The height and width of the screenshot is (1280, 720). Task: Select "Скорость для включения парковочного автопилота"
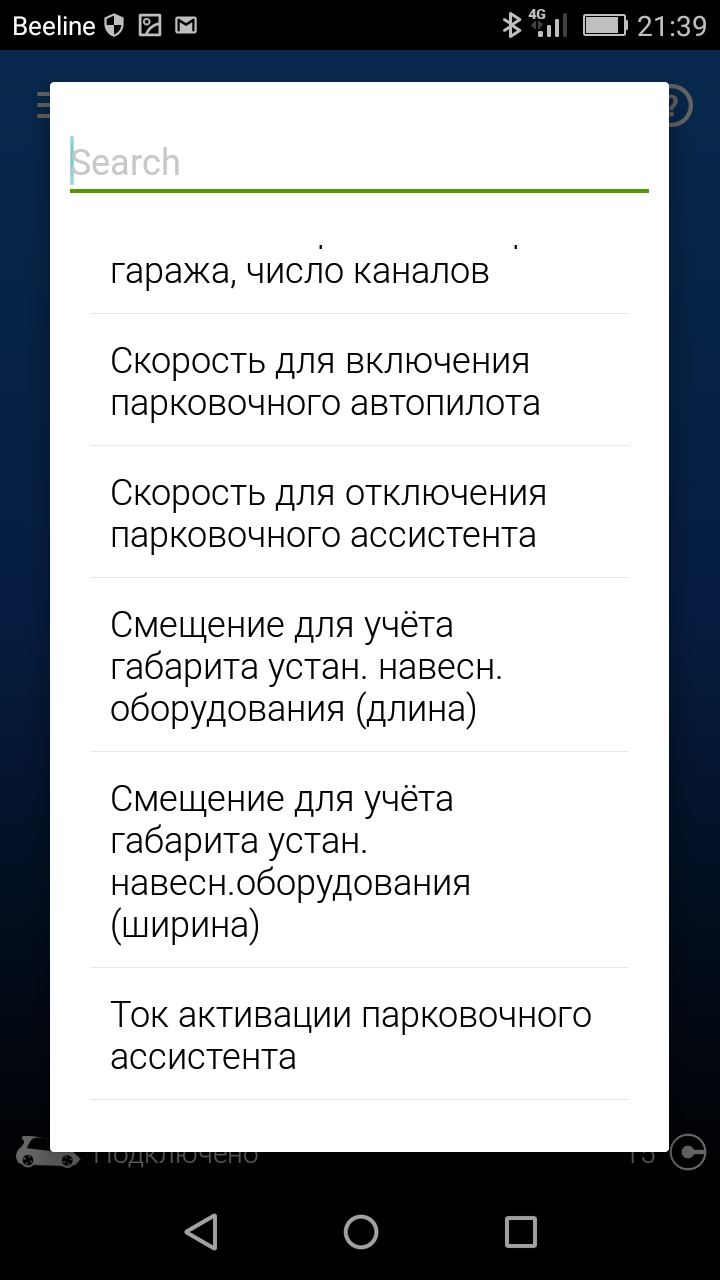click(x=358, y=381)
